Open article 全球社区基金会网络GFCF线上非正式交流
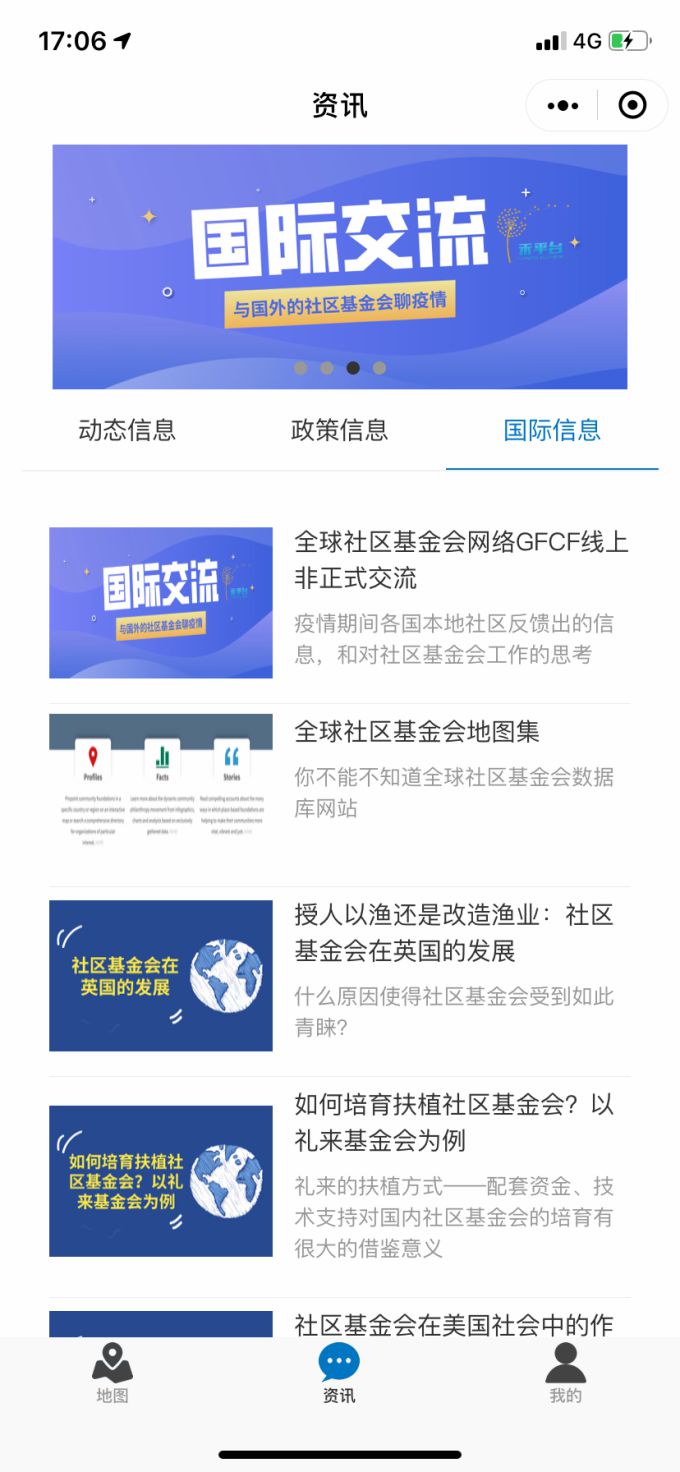 click(461, 560)
